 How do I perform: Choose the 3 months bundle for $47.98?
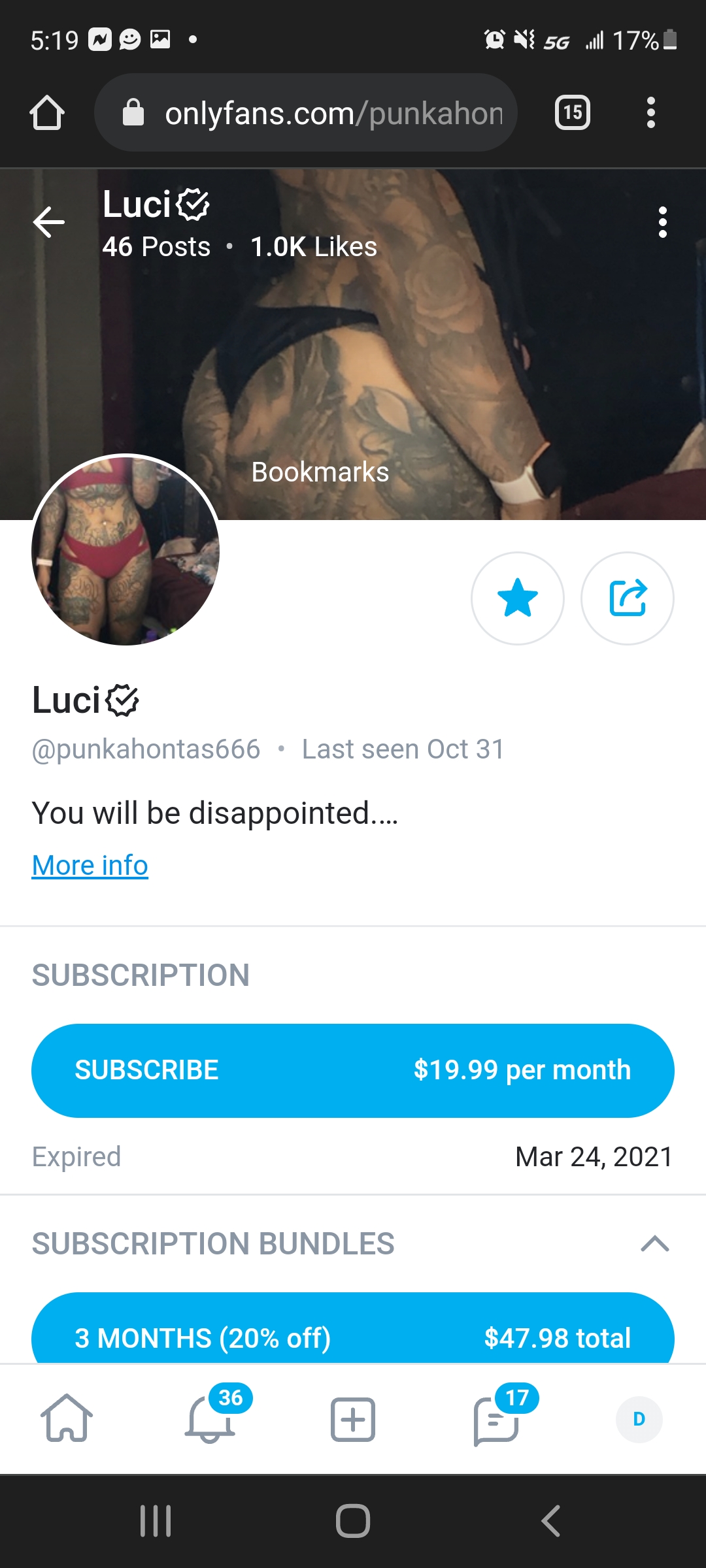click(353, 1333)
